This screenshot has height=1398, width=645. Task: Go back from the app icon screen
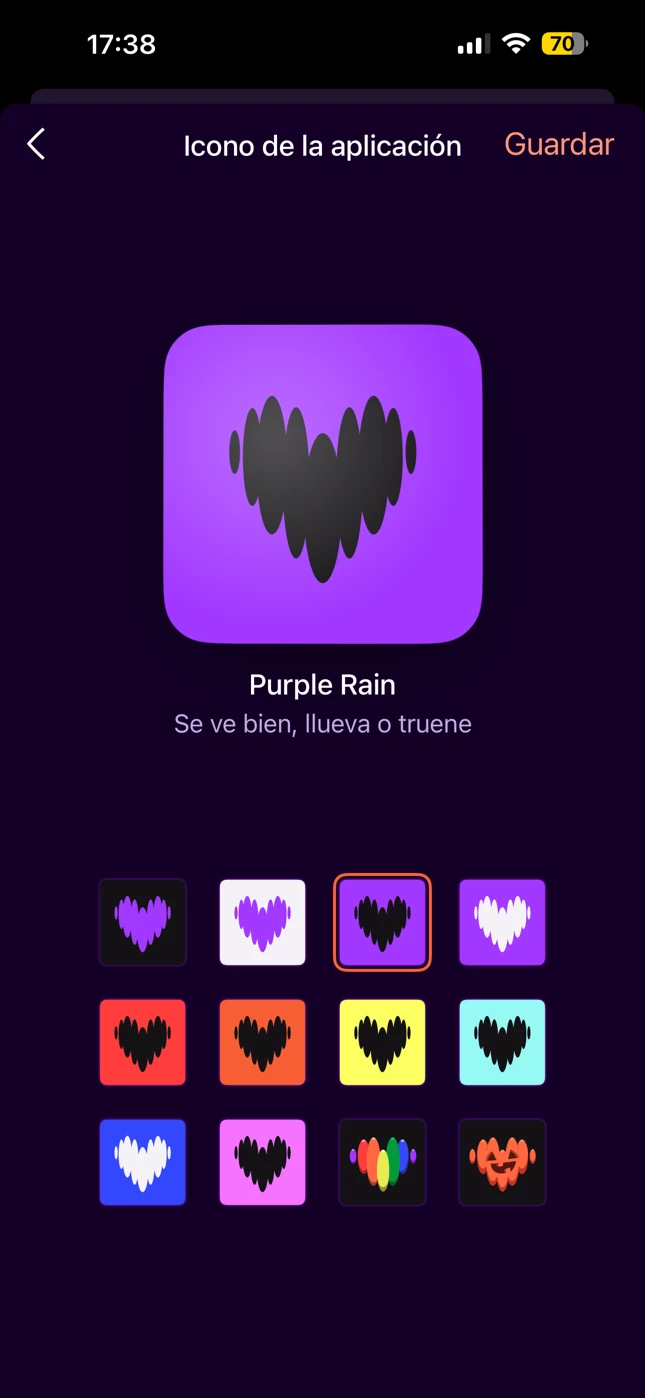click(36, 144)
